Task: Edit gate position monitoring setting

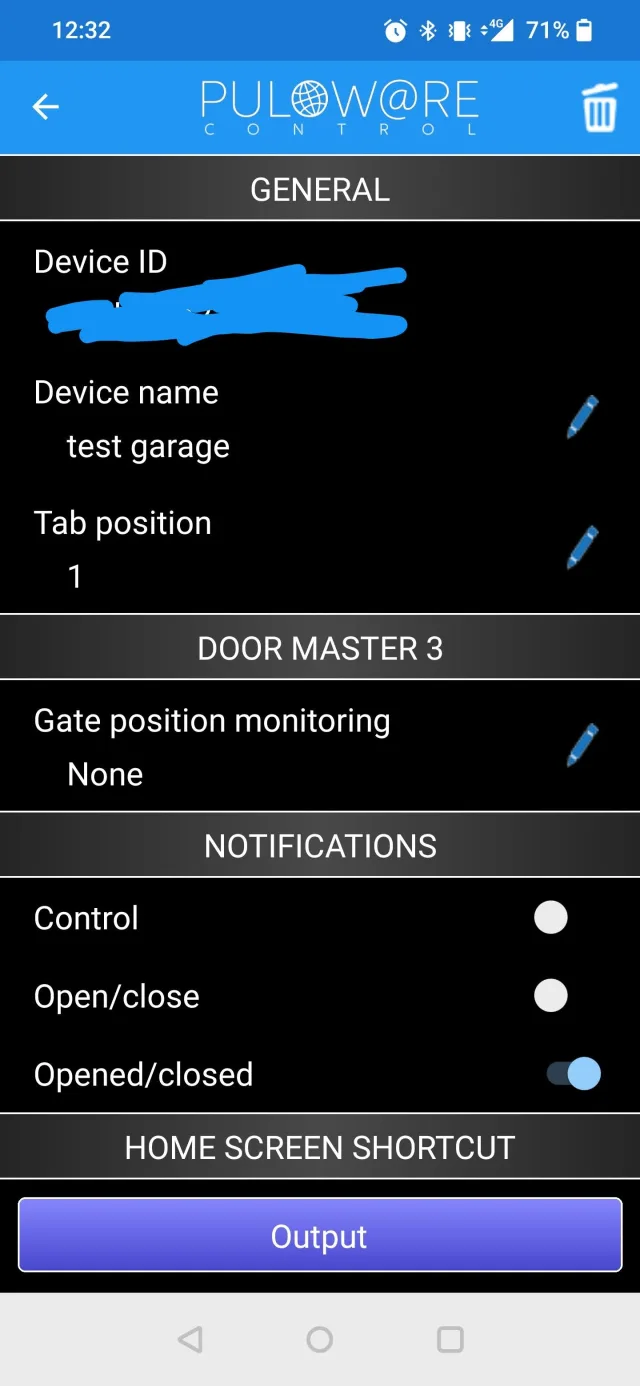Action: 582,745
